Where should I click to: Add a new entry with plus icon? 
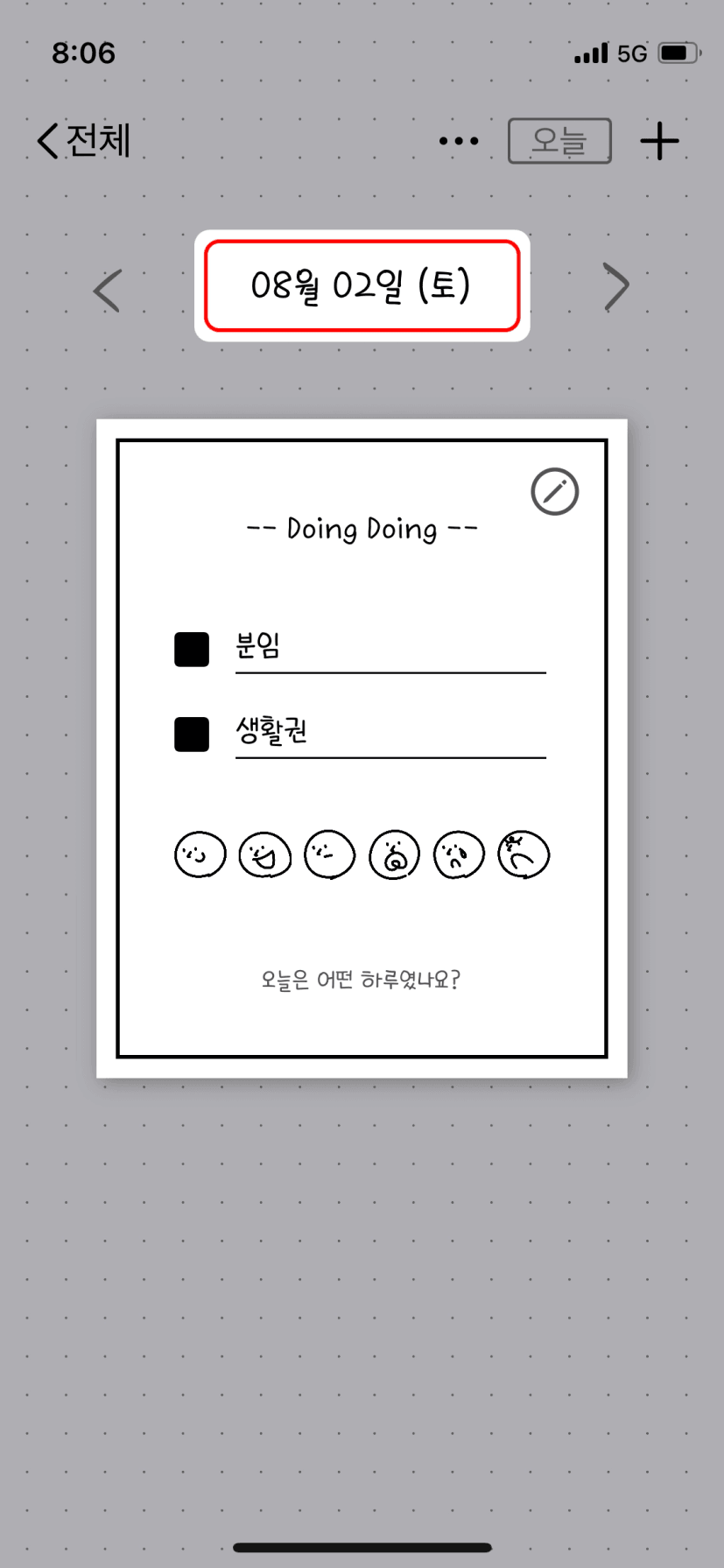659,141
